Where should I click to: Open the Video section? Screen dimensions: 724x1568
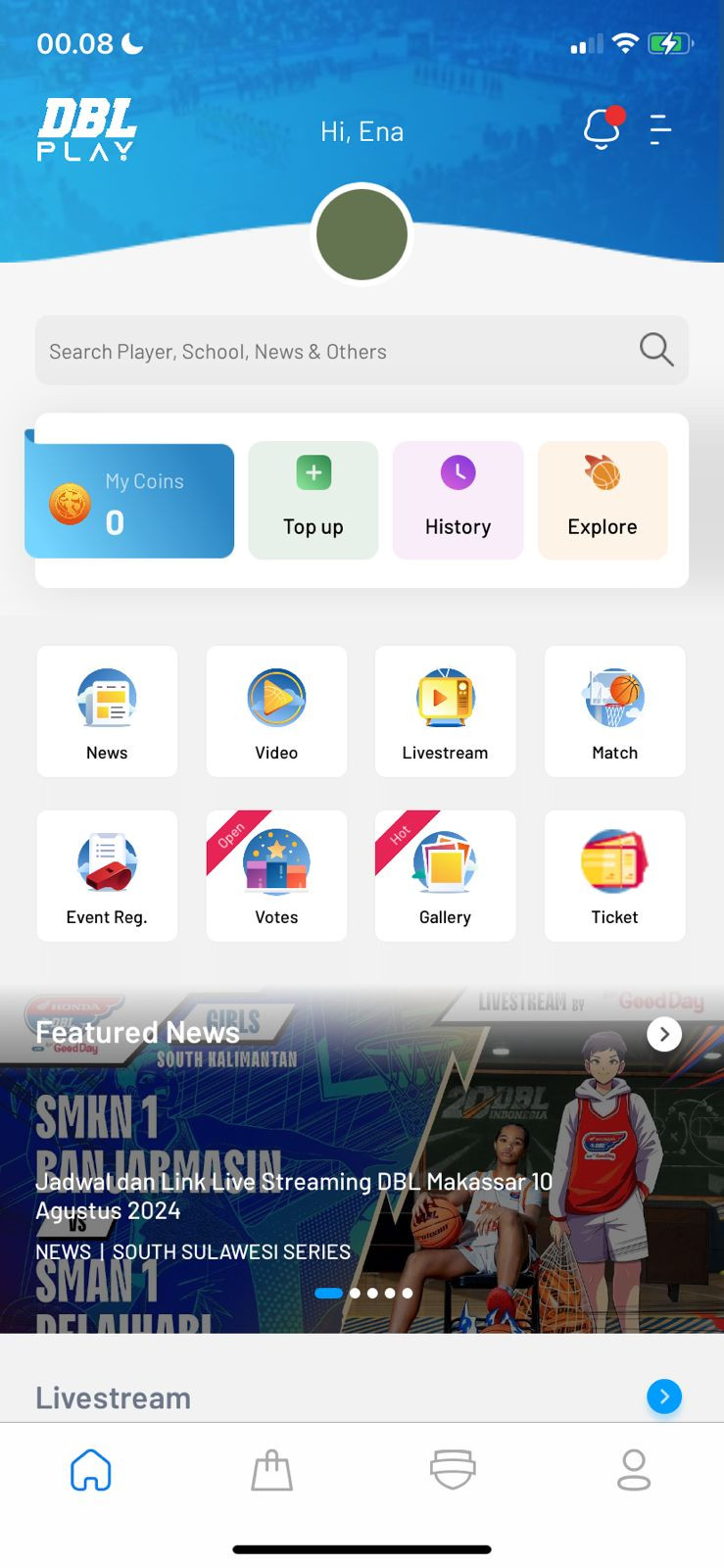pyautogui.click(x=276, y=711)
